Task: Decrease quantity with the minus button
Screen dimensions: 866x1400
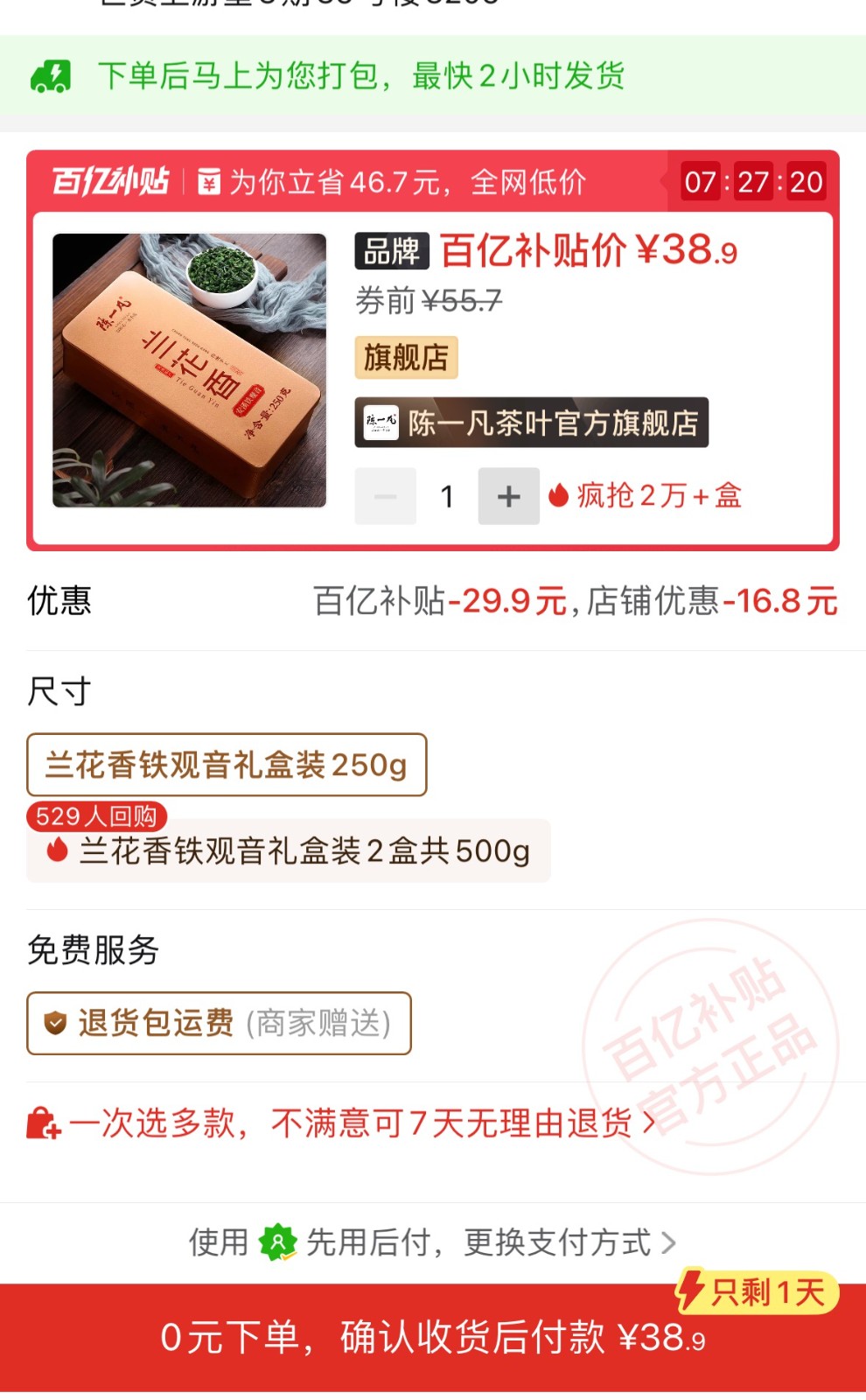Action: pyautogui.click(x=385, y=496)
